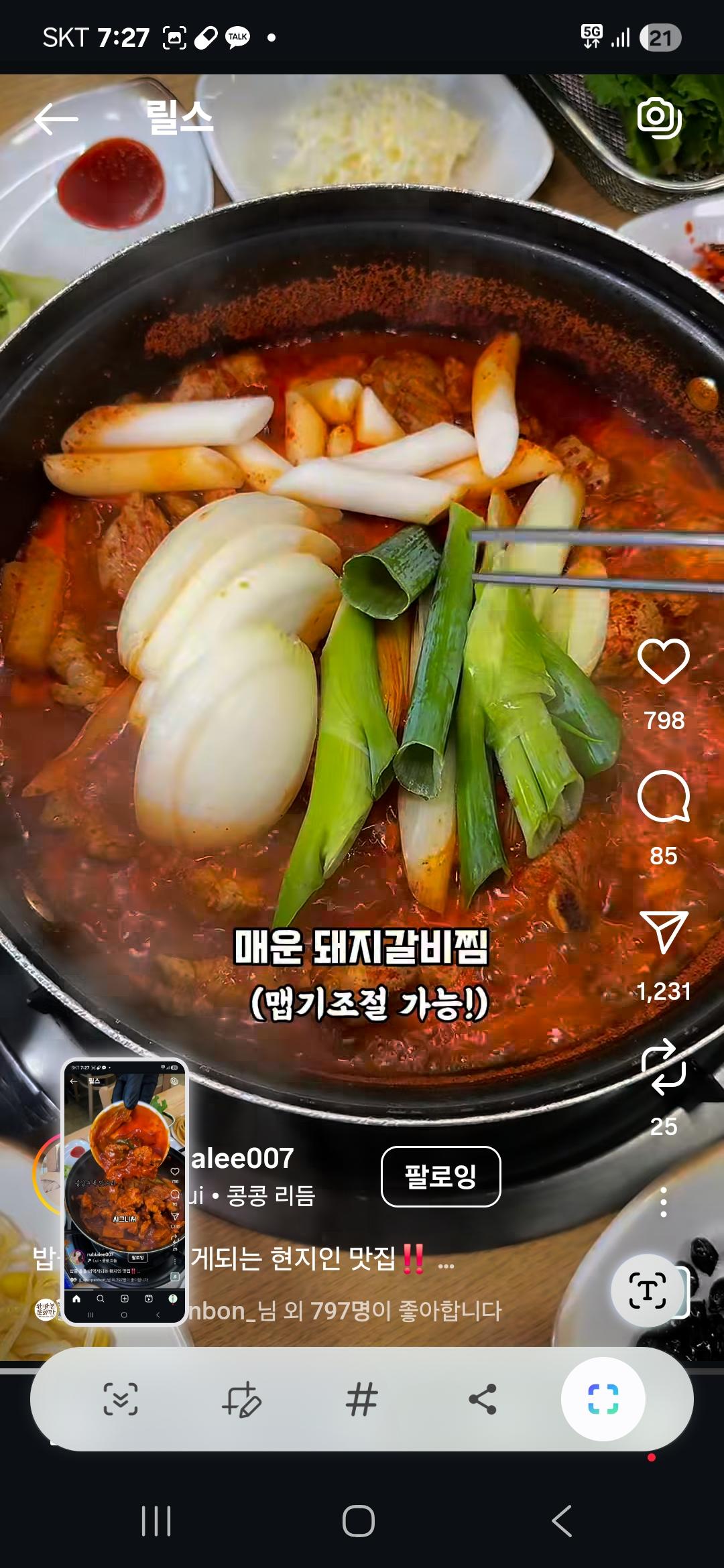Go back using the arrow beside 릴스

click(56, 120)
